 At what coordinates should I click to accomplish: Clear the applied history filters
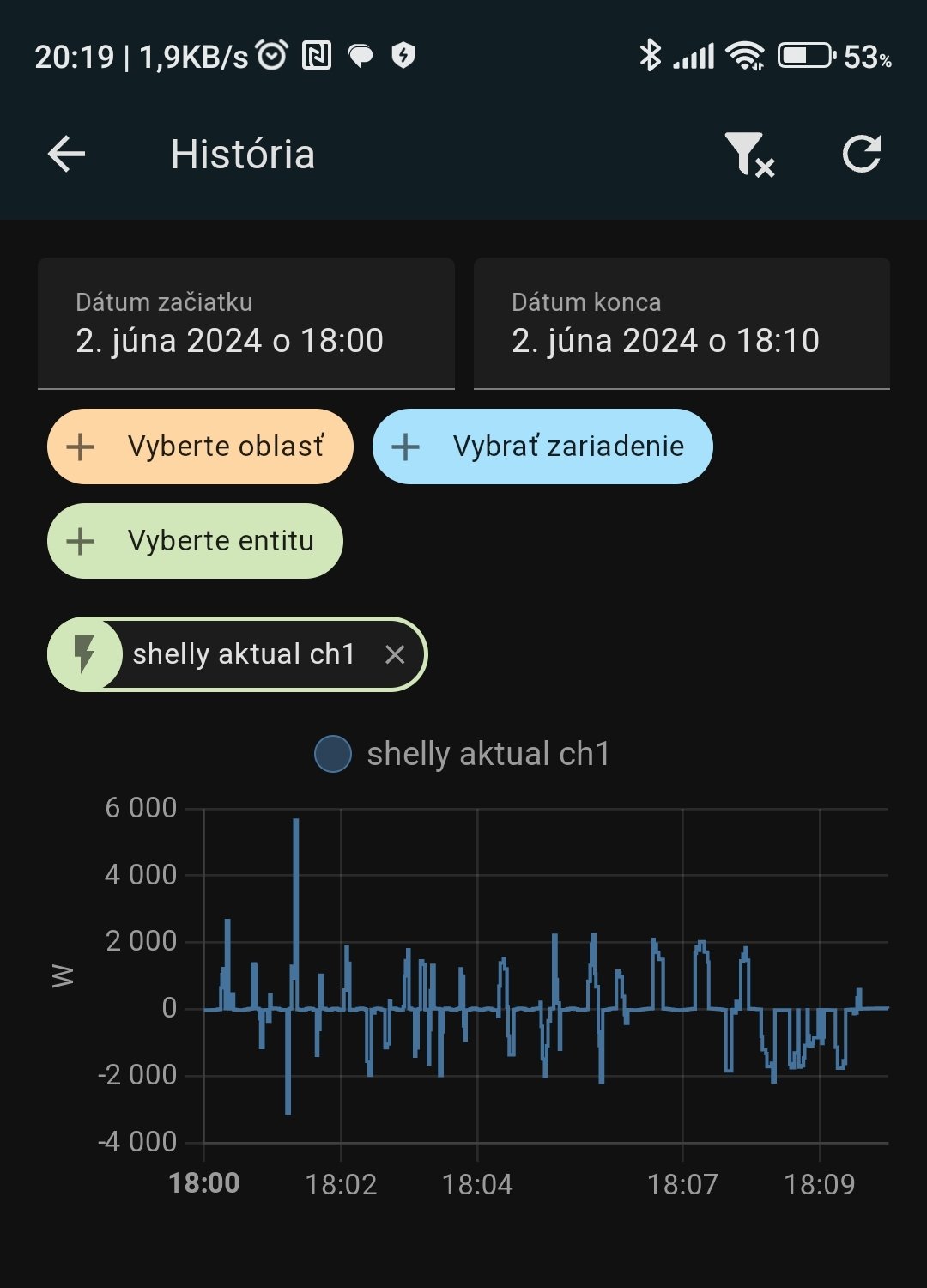[748, 155]
